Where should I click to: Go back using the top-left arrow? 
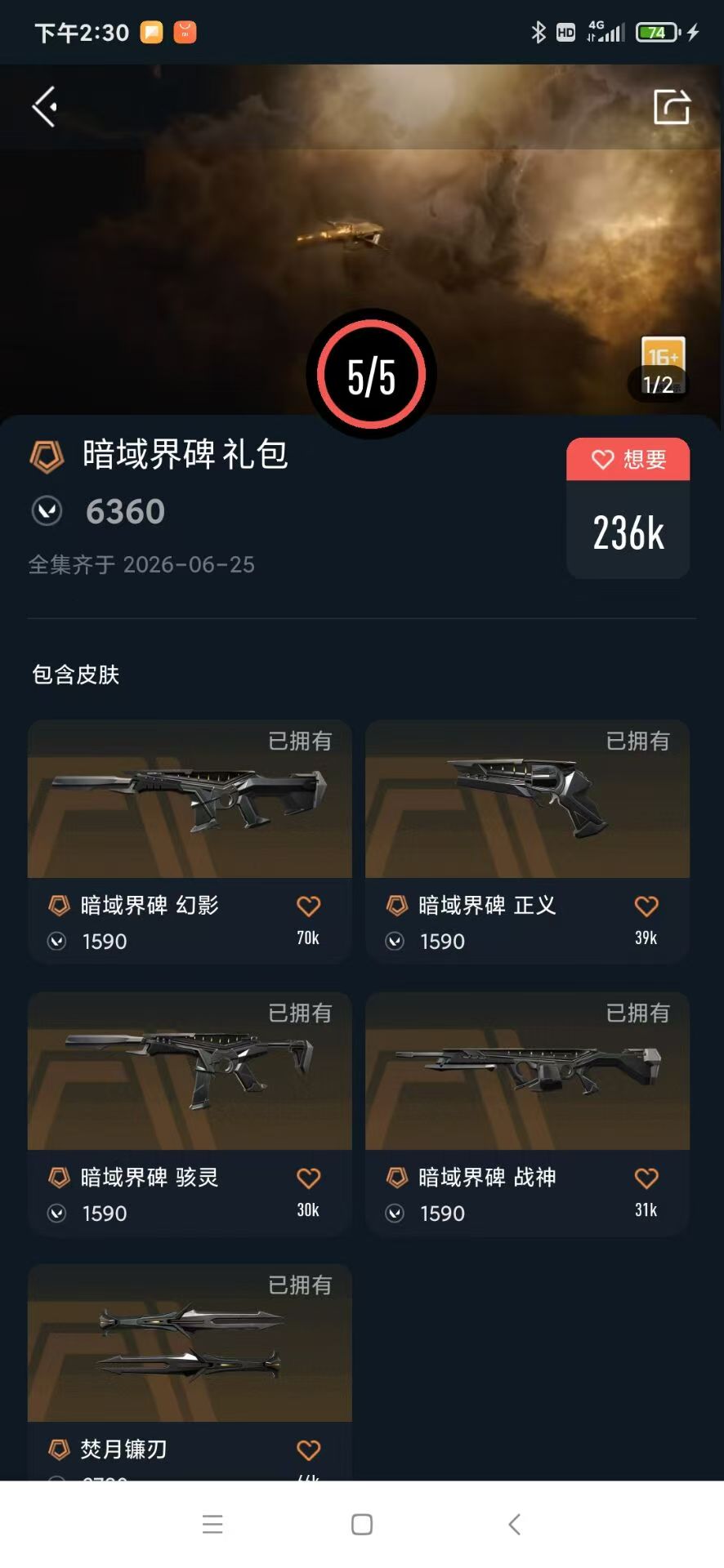(x=45, y=107)
